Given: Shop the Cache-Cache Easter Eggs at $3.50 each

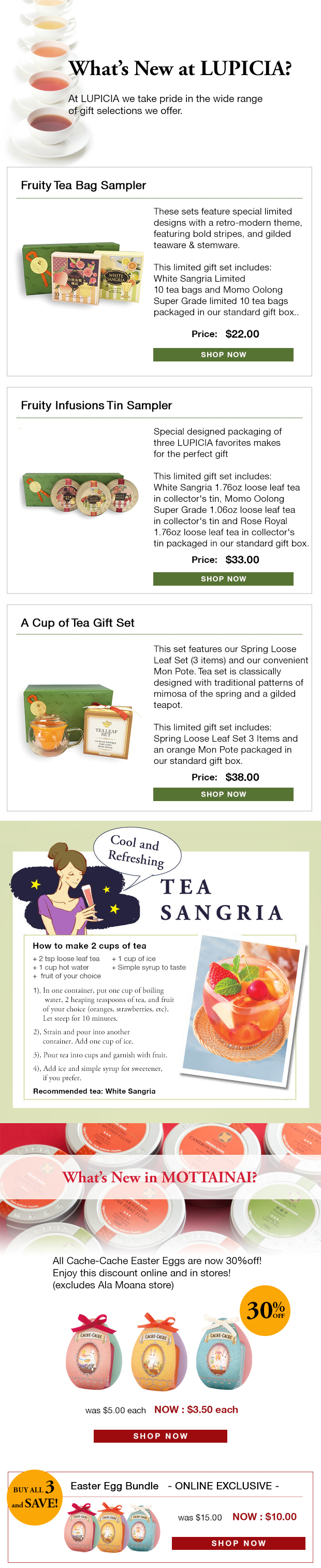Looking at the screenshot, I should pos(160,1435).
